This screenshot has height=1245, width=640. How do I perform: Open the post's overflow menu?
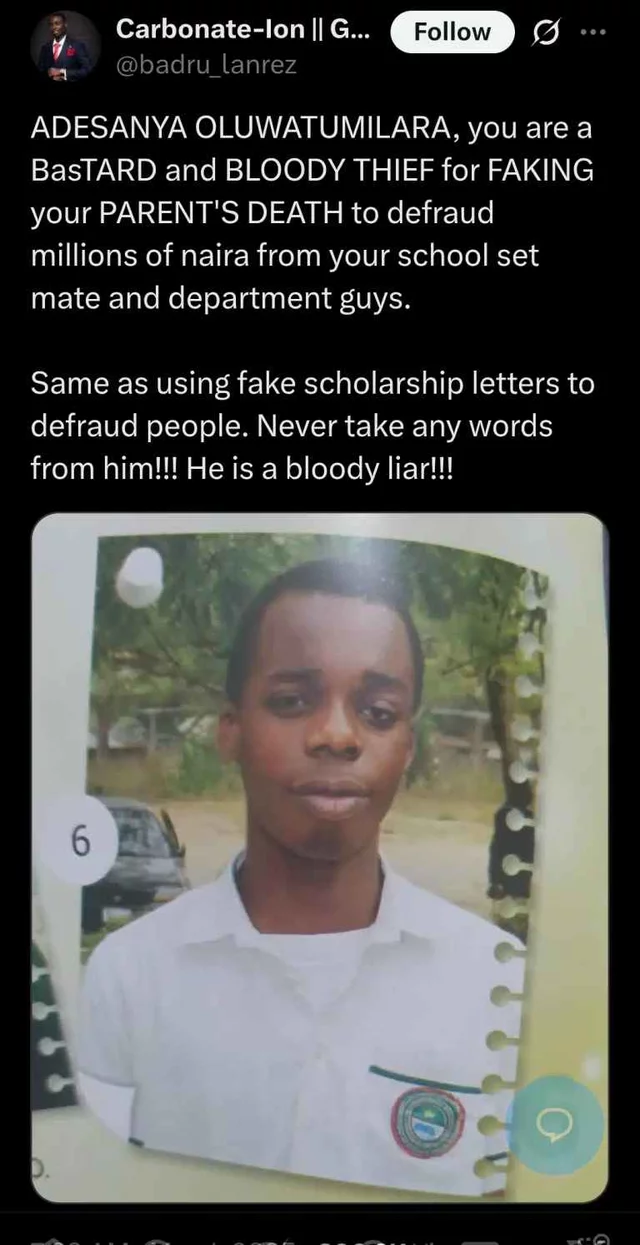(x=594, y=32)
